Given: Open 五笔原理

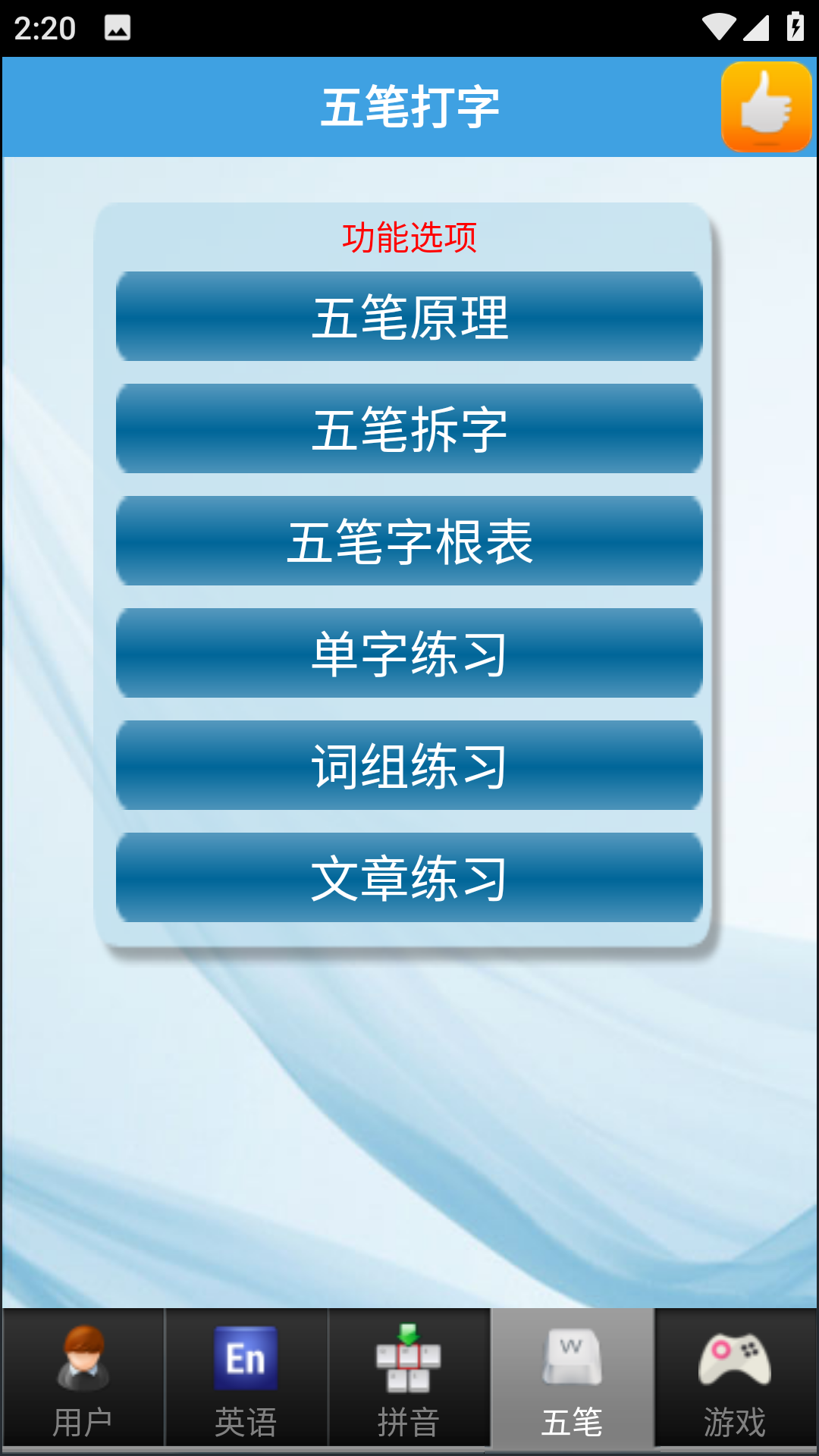Looking at the screenshot, I should tap(409, 317).
